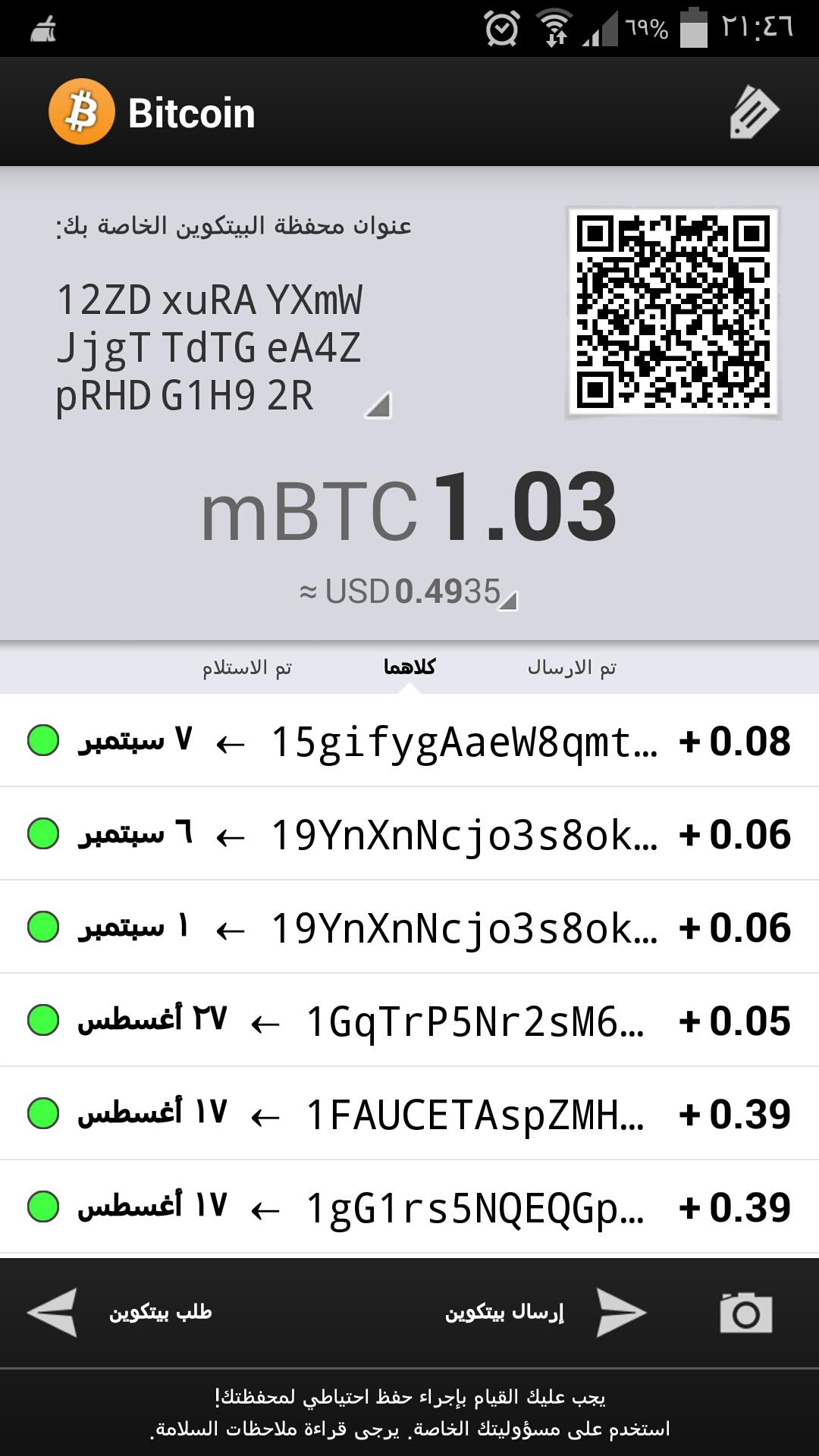Select the كلاهما (both) tab

(x=410, y=667)
